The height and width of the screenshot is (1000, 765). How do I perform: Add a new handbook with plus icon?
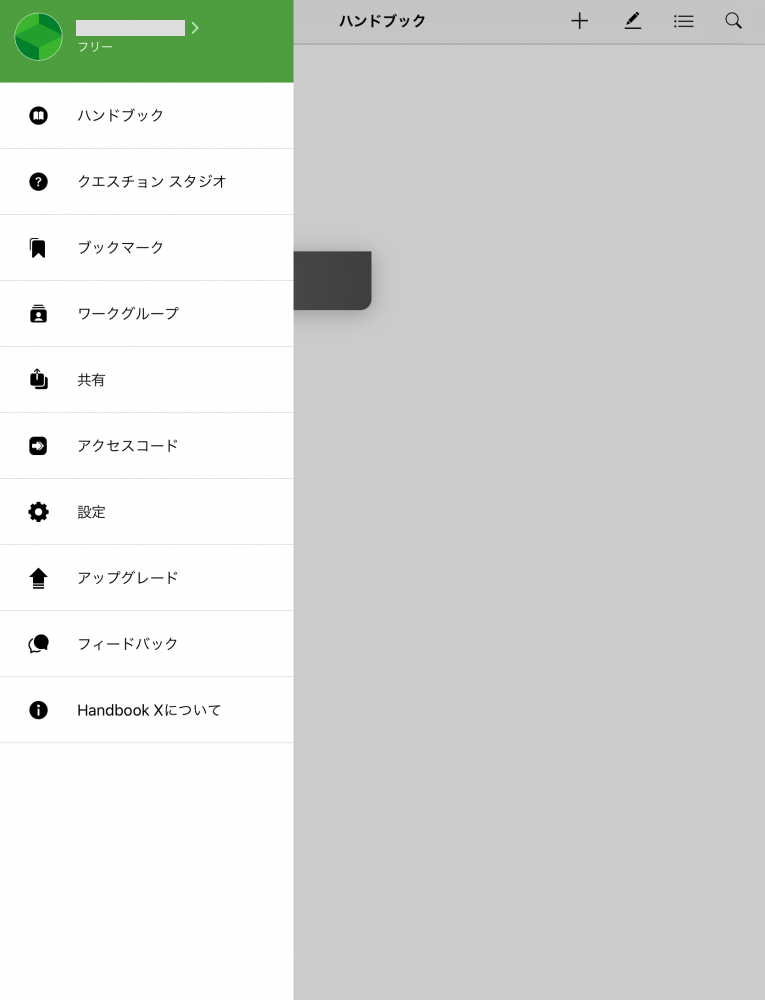point(580,21)
